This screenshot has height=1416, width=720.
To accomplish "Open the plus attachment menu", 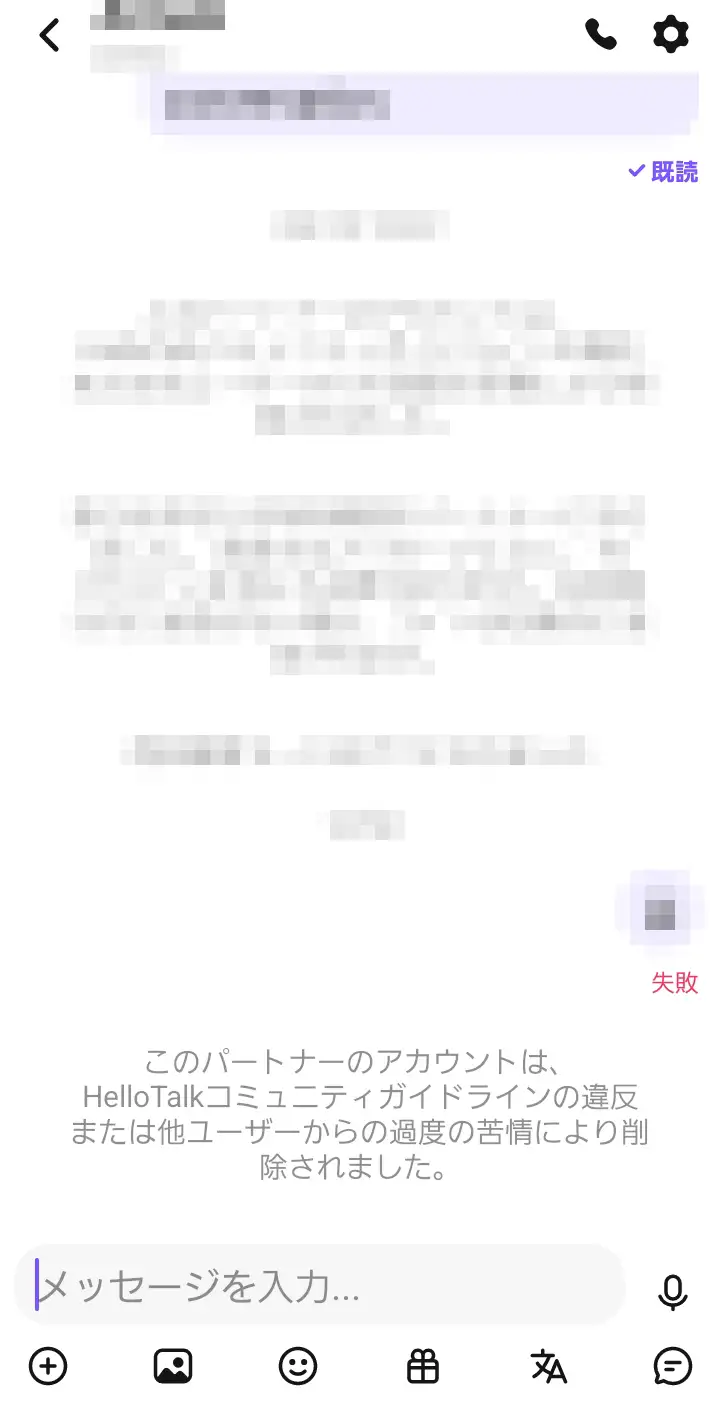I will click(x=48, y=1366).
